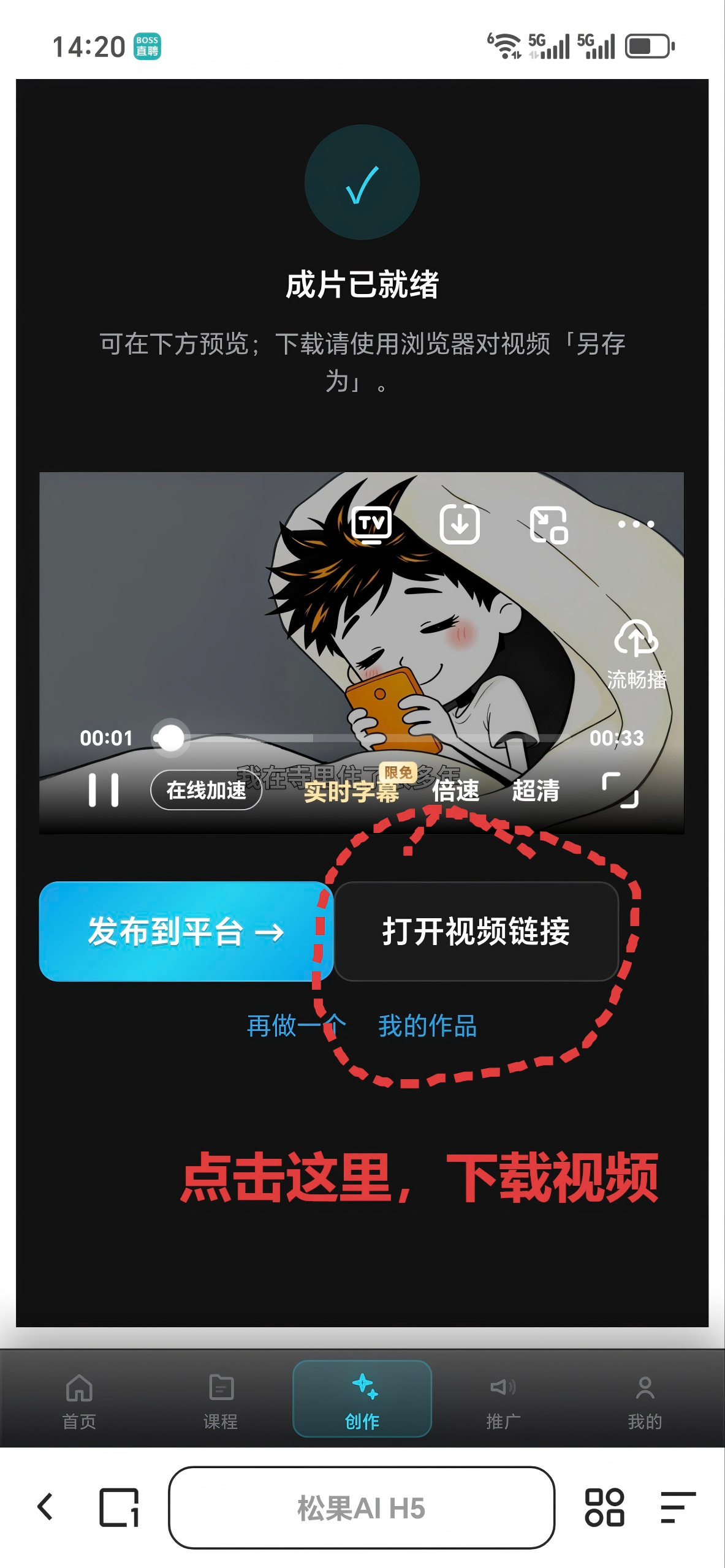Change the video quality via 超清
Viewport: 725px width, 1568px height.
click(x=536, y=790)
